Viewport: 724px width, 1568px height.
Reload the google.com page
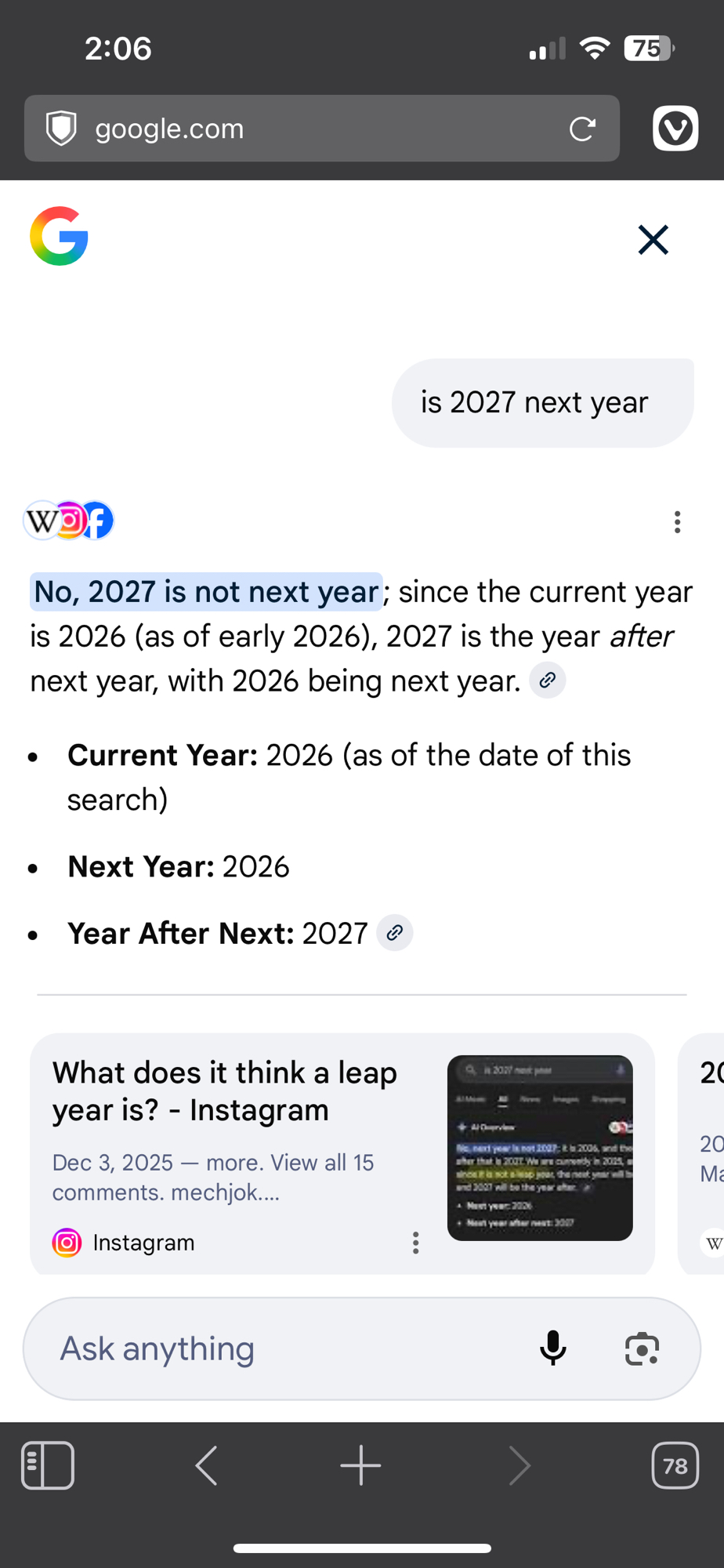pos(582,129)
